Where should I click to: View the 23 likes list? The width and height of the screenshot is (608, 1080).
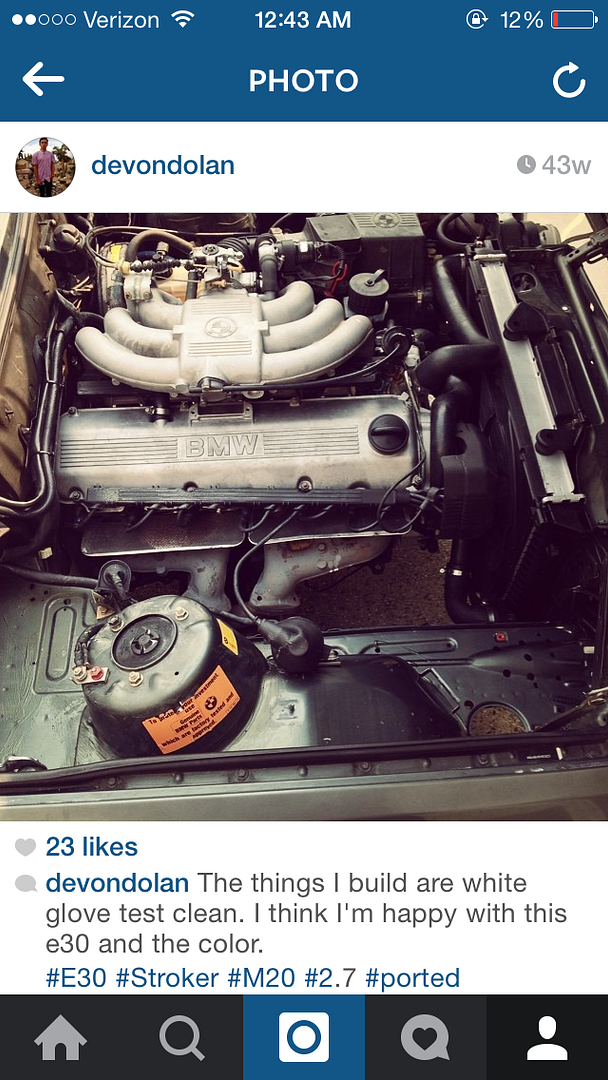click(91, 847)
